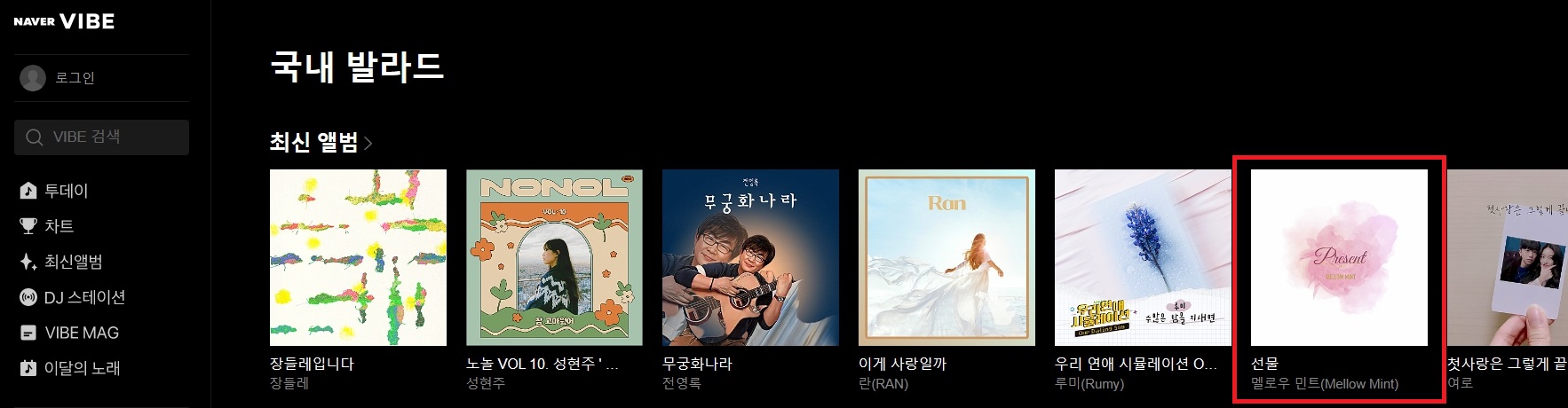
Task: Open the 무궁화나라 album
Action: click(750, 257)
